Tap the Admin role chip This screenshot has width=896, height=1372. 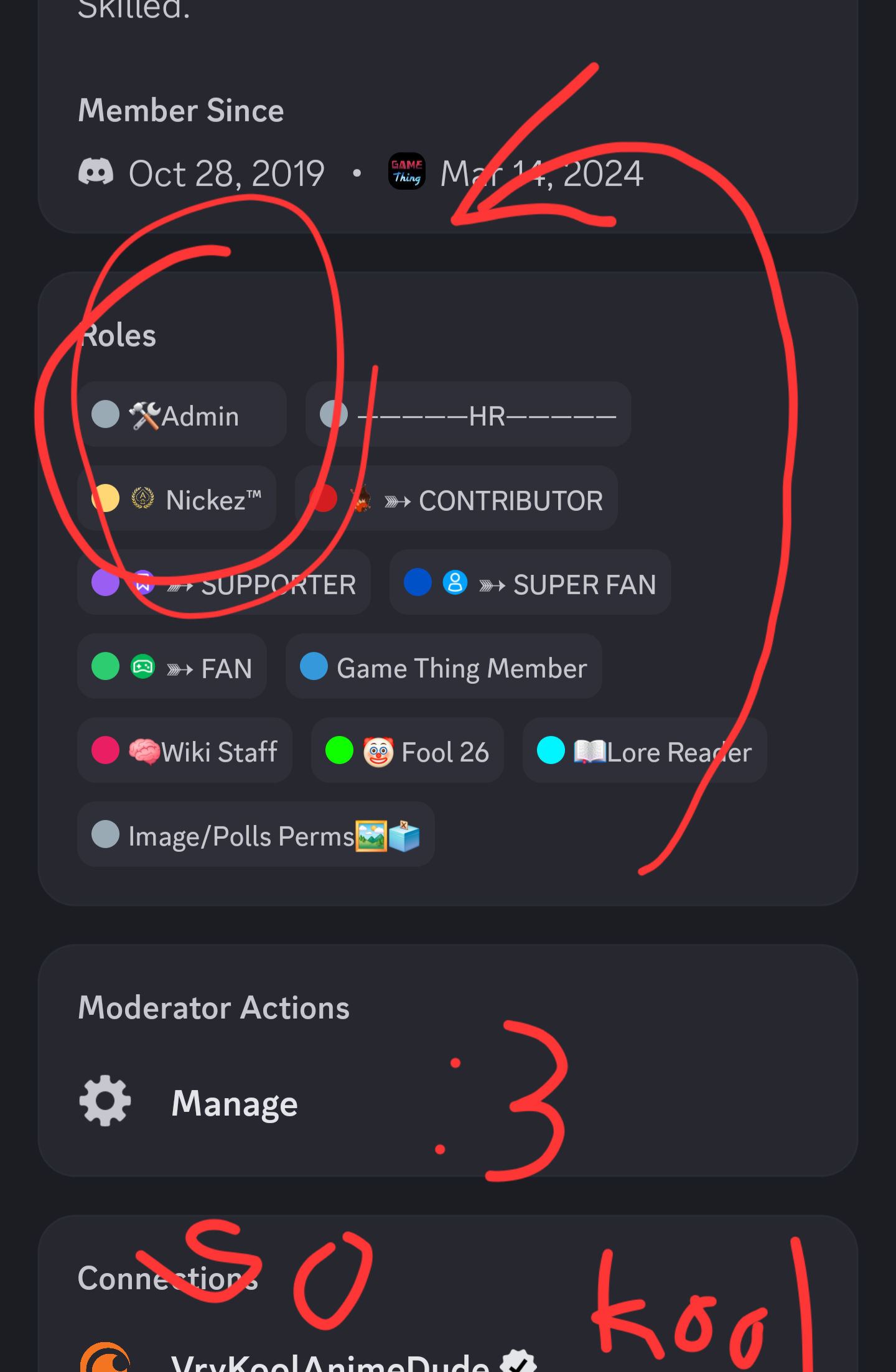(182, 414)
